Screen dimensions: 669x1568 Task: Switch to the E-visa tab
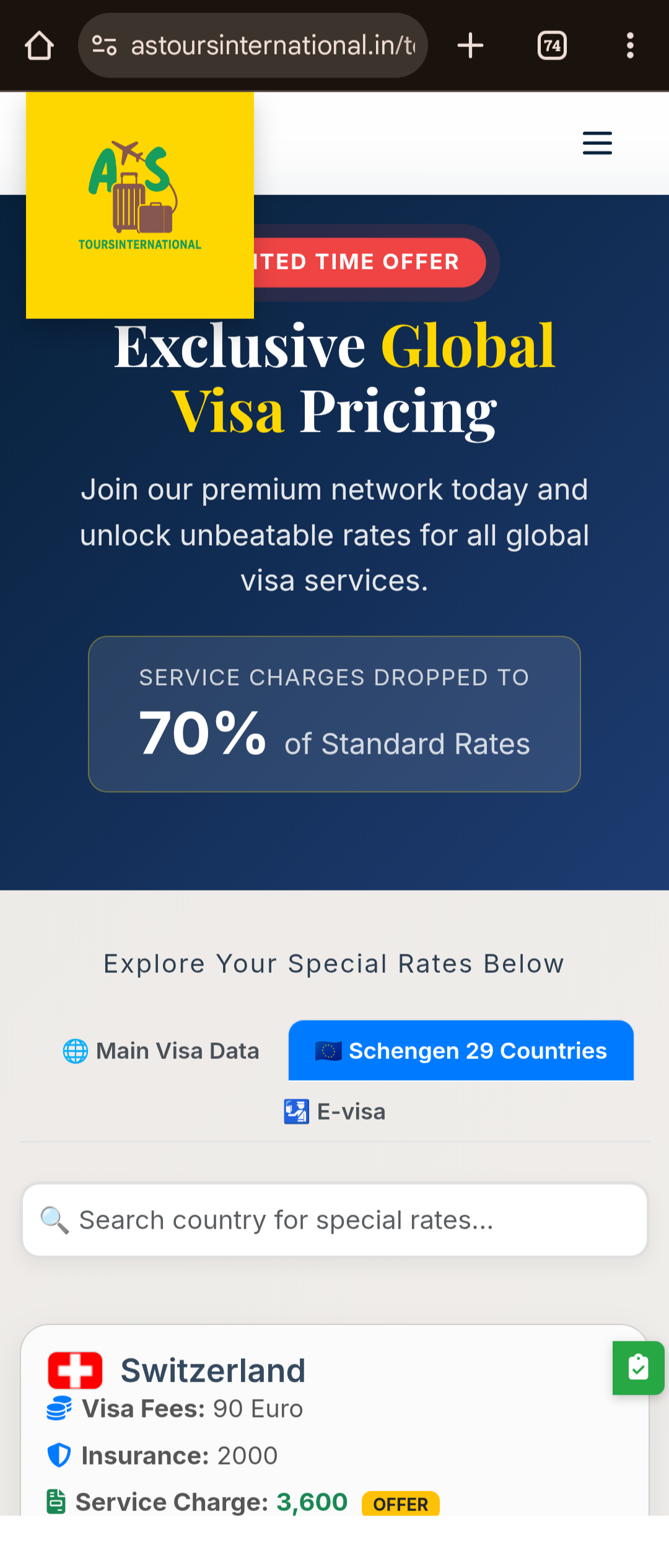pos(334,1112)
